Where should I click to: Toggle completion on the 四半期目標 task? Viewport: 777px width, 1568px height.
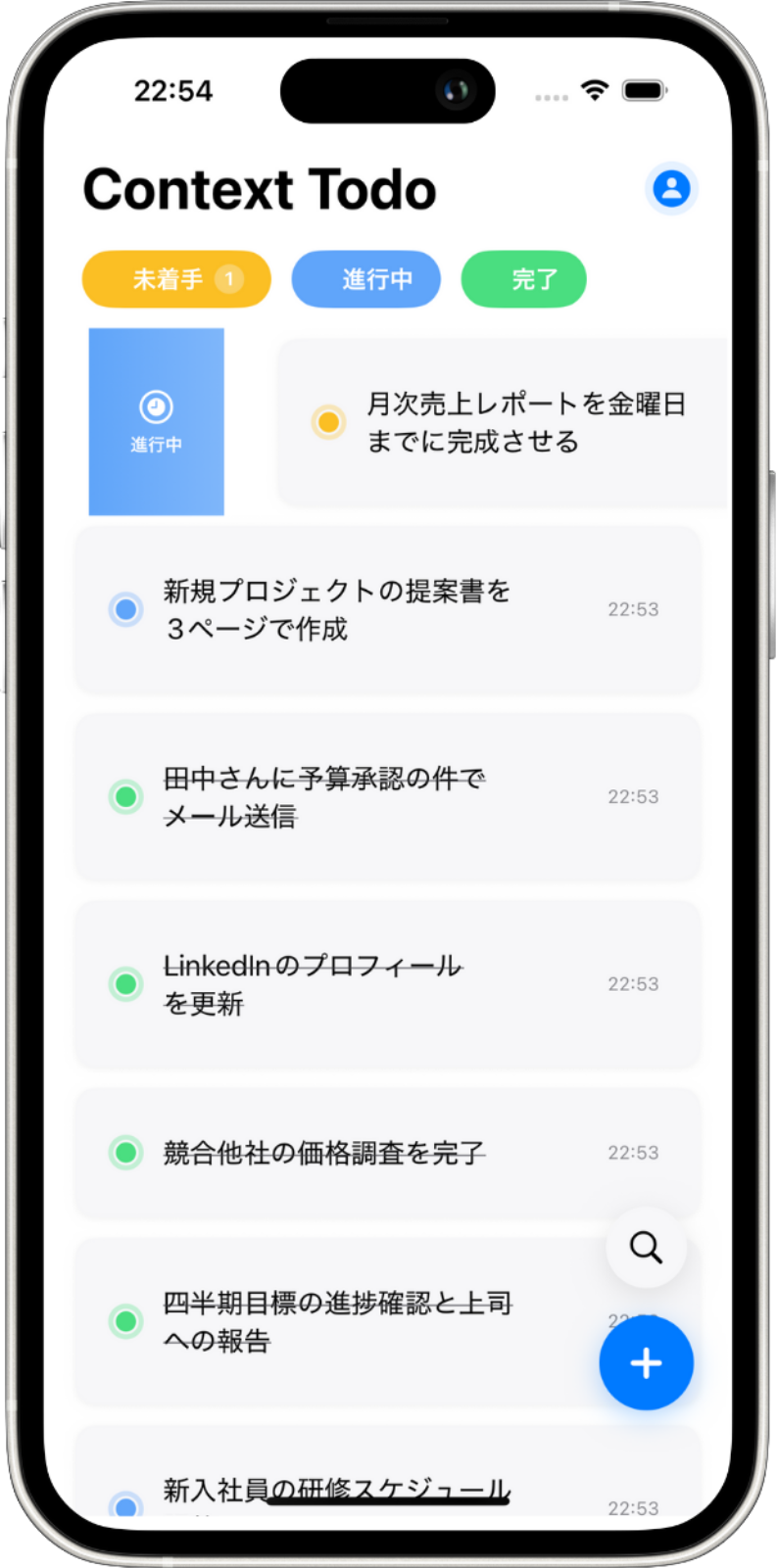click(x=125, y=1321)
